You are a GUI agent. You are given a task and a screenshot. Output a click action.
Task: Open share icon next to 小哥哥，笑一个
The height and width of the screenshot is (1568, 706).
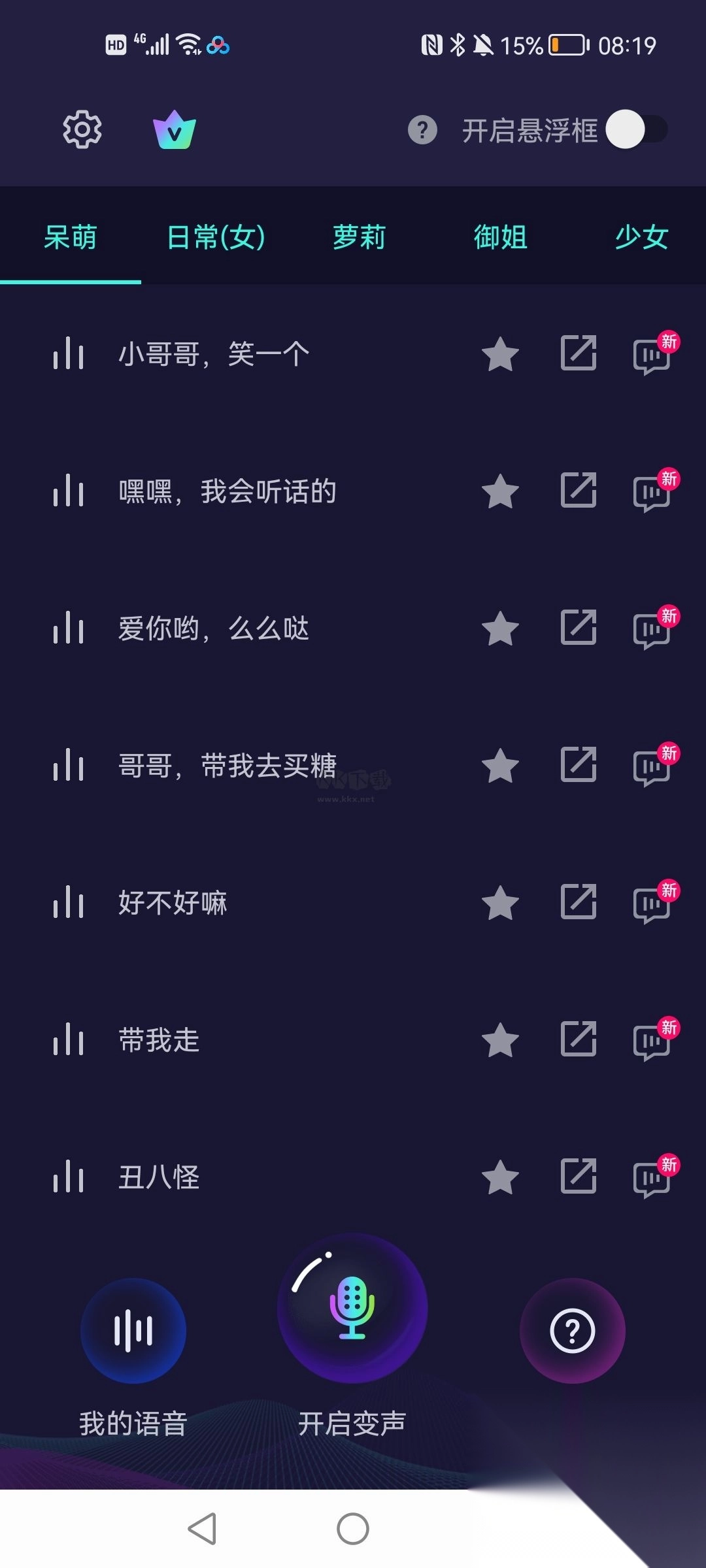click(578, 354)
